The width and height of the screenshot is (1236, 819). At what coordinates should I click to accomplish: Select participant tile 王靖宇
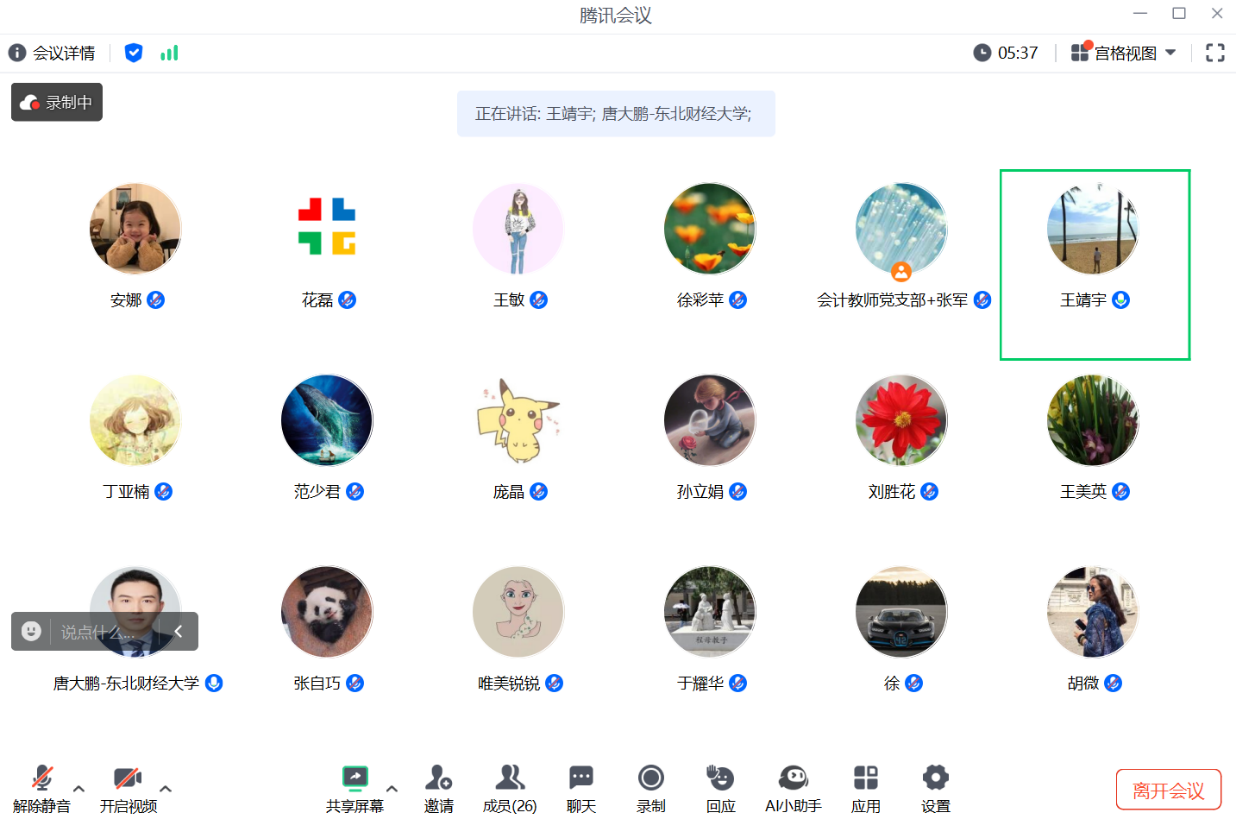[x=1094, y=264]
